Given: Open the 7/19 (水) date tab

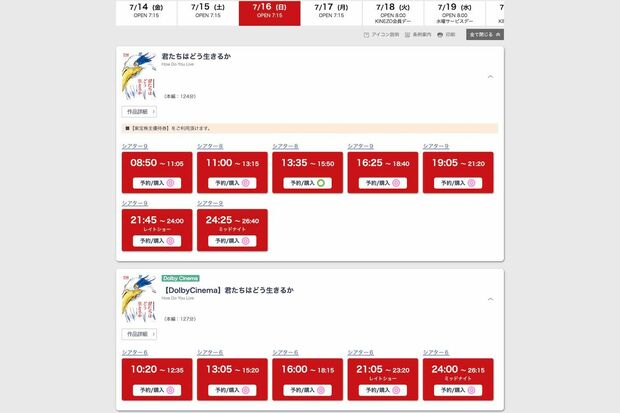Looking at the screenshot, I should pyautogui.click(x=454, y=11).
